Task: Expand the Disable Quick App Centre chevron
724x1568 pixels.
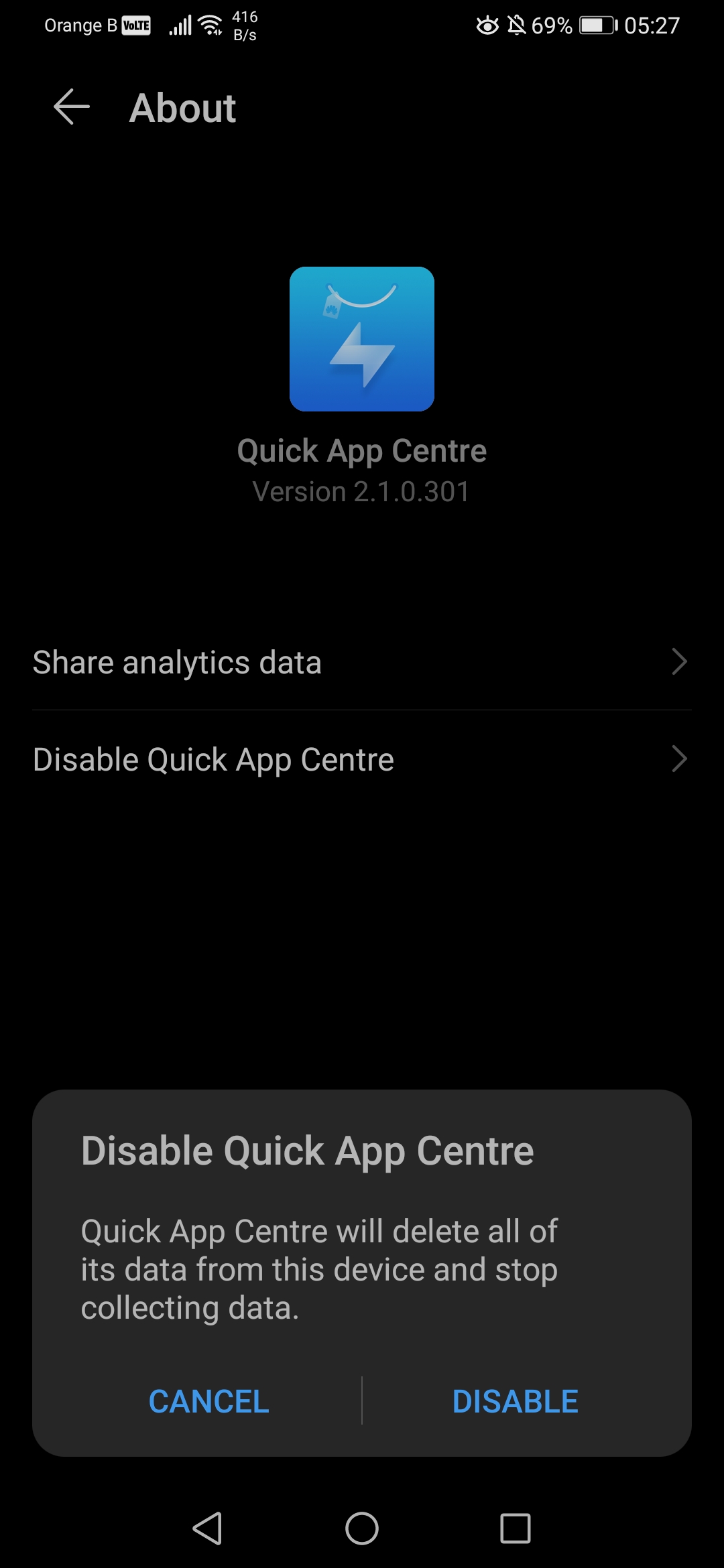Action: click(680, 759)
